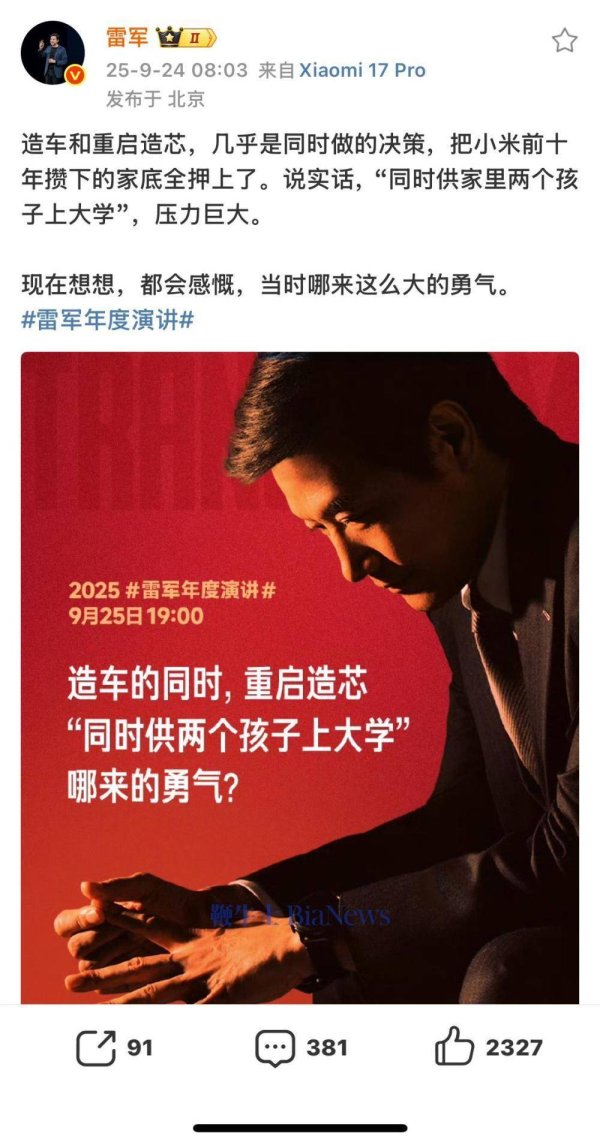This screenshot has height=1145, width=600.
Task: Favorite this post with the star icon
Action: tap(565, 41)
